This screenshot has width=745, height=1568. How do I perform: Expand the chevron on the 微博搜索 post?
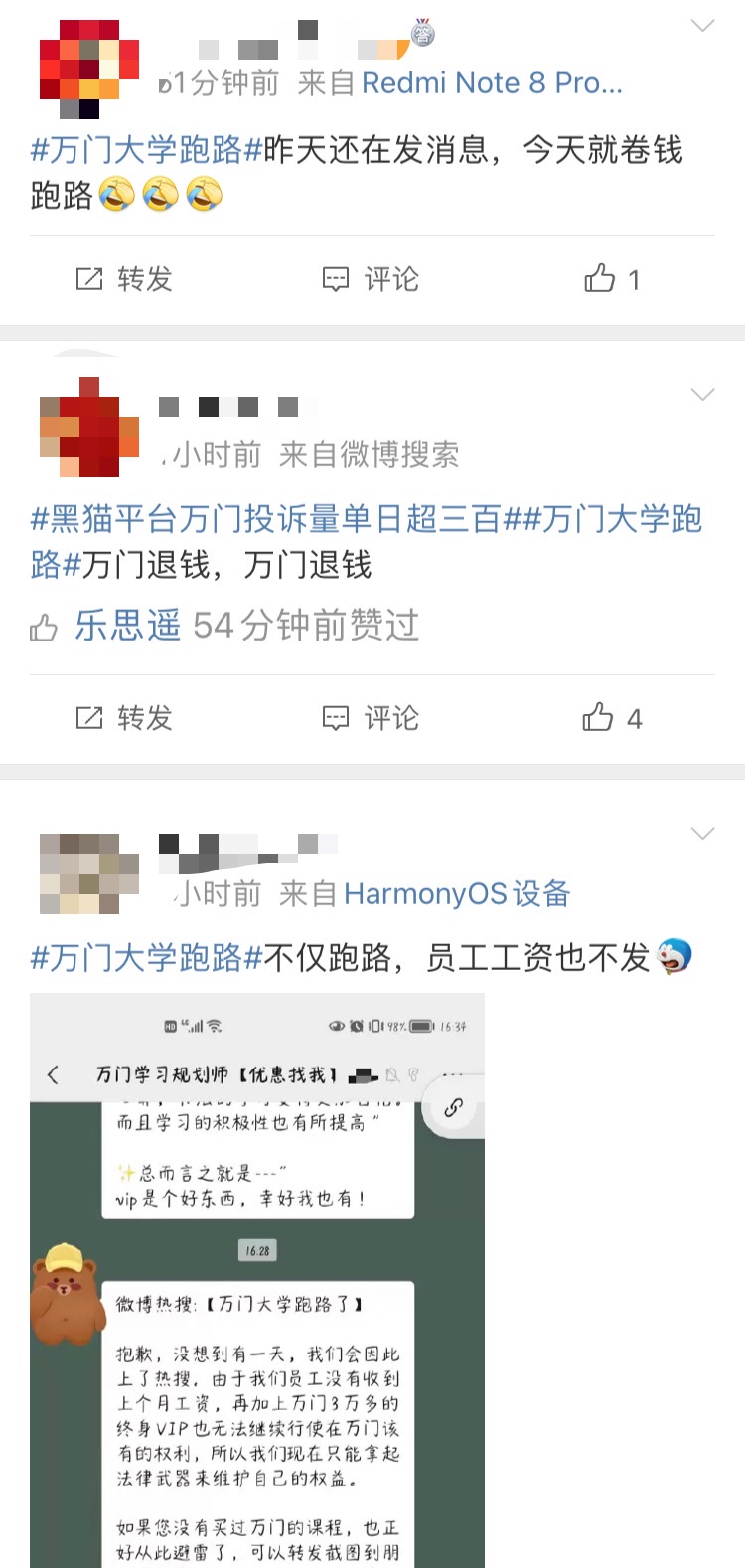click(702, 395)
